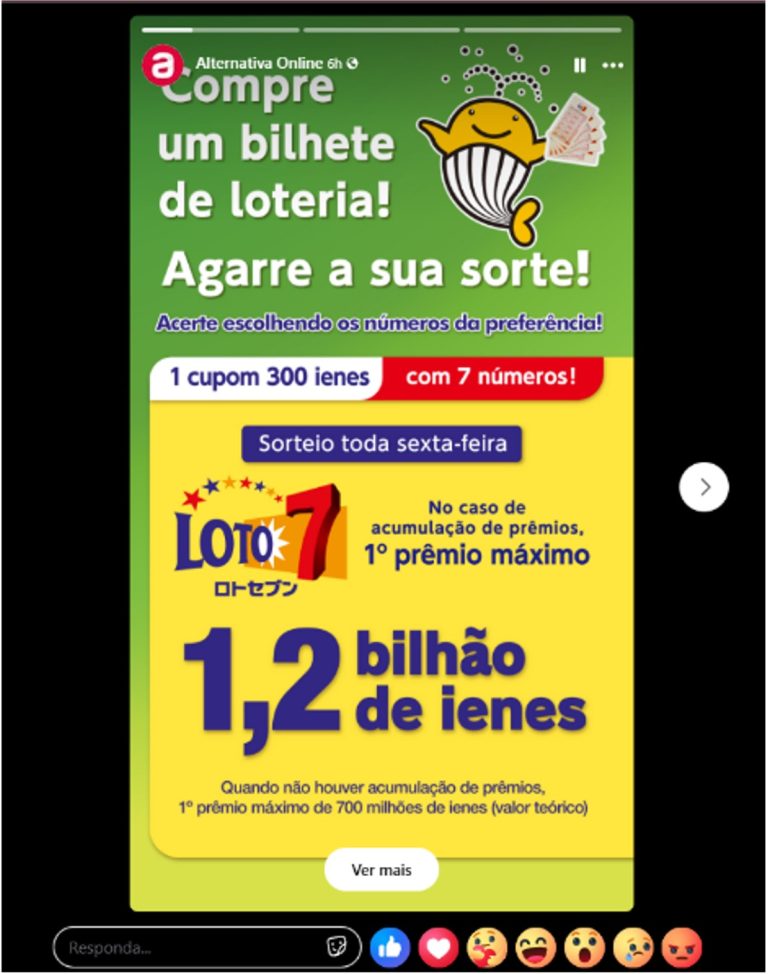React with the care hug emoji
The width and height of the screenshot is (768, 974).
coord(487,947)
